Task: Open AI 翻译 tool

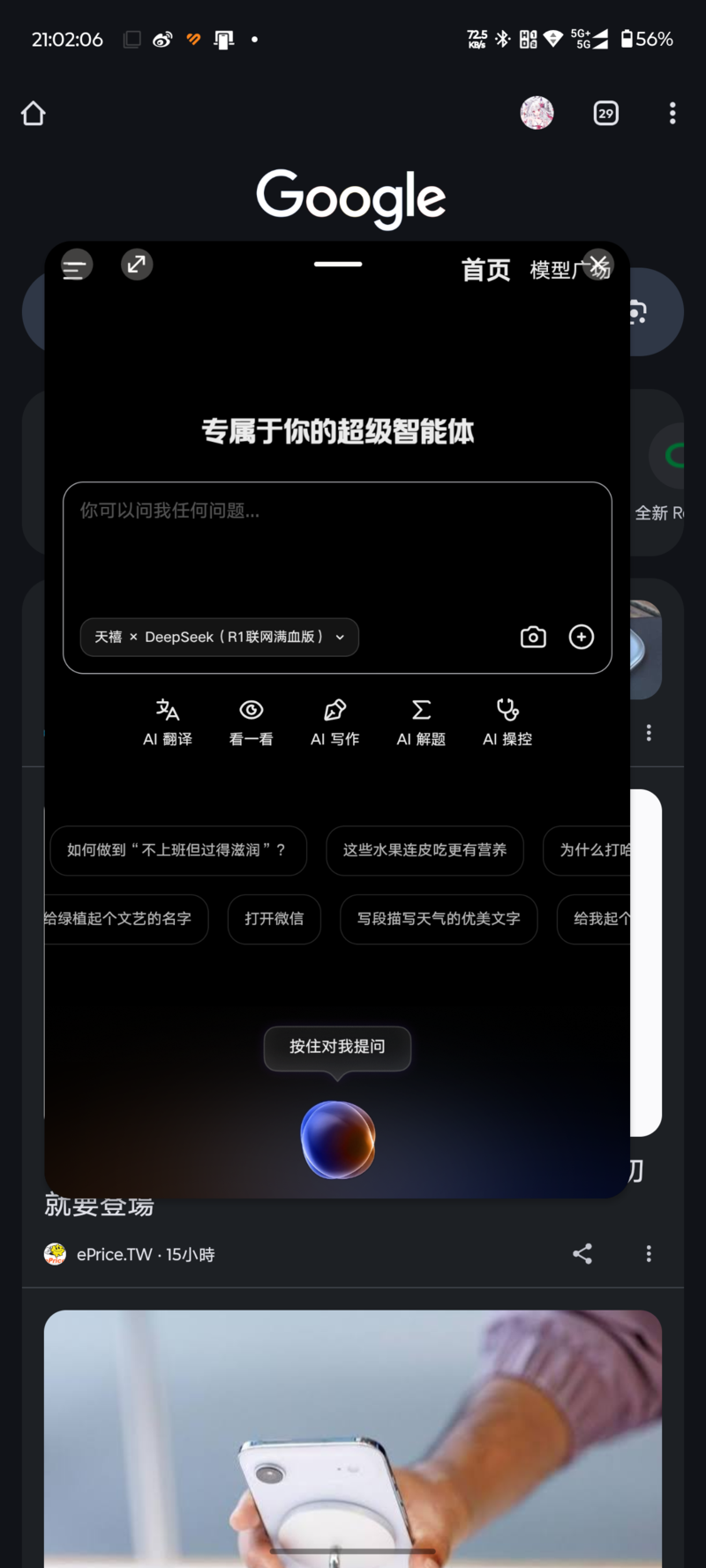Action: (x=168, y=722)
